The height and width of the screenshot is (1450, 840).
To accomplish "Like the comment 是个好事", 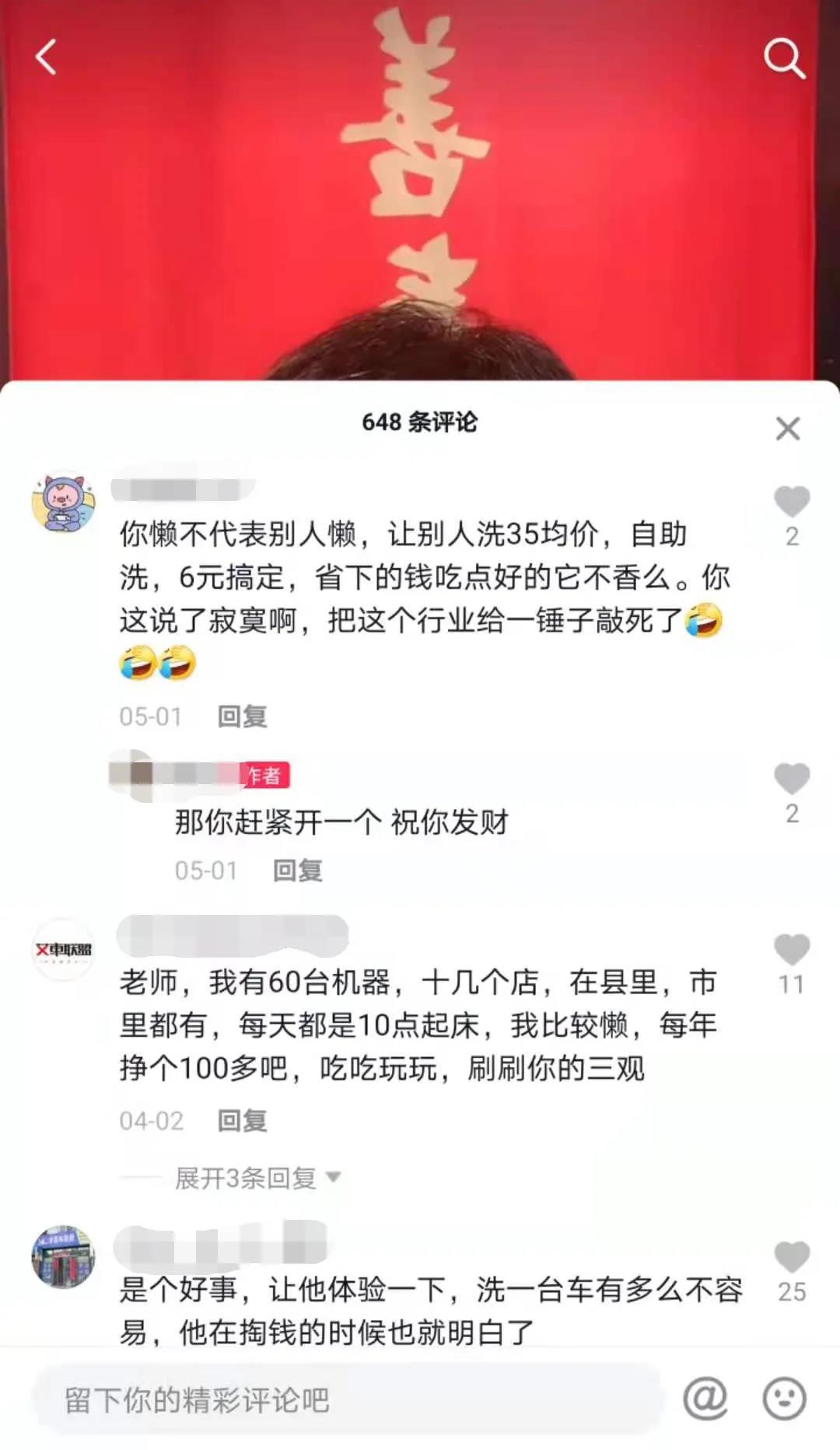I will click(x=792, y=1258).
